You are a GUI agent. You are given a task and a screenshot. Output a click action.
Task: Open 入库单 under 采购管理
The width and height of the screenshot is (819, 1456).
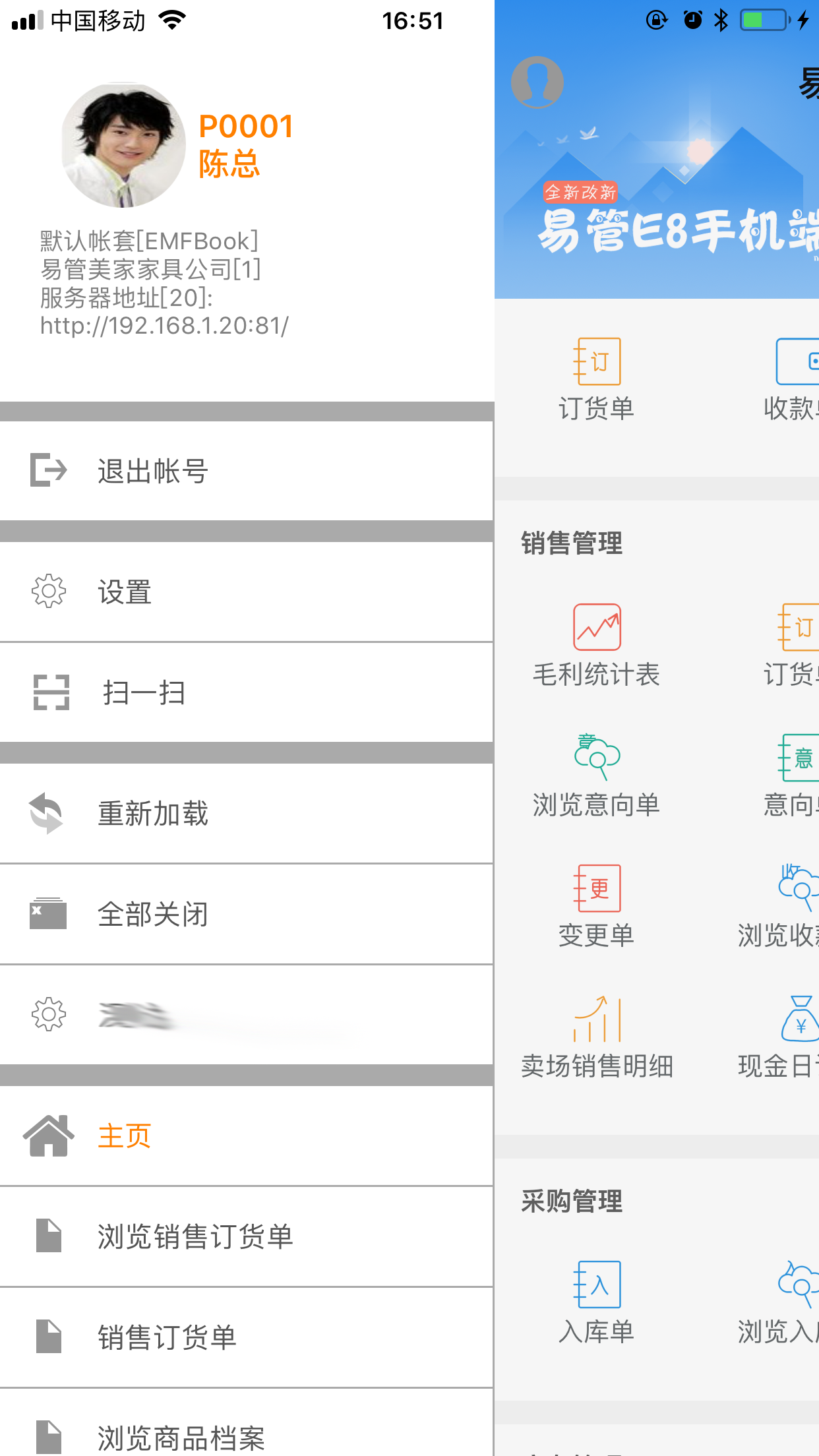click(x=596, y=1302)
